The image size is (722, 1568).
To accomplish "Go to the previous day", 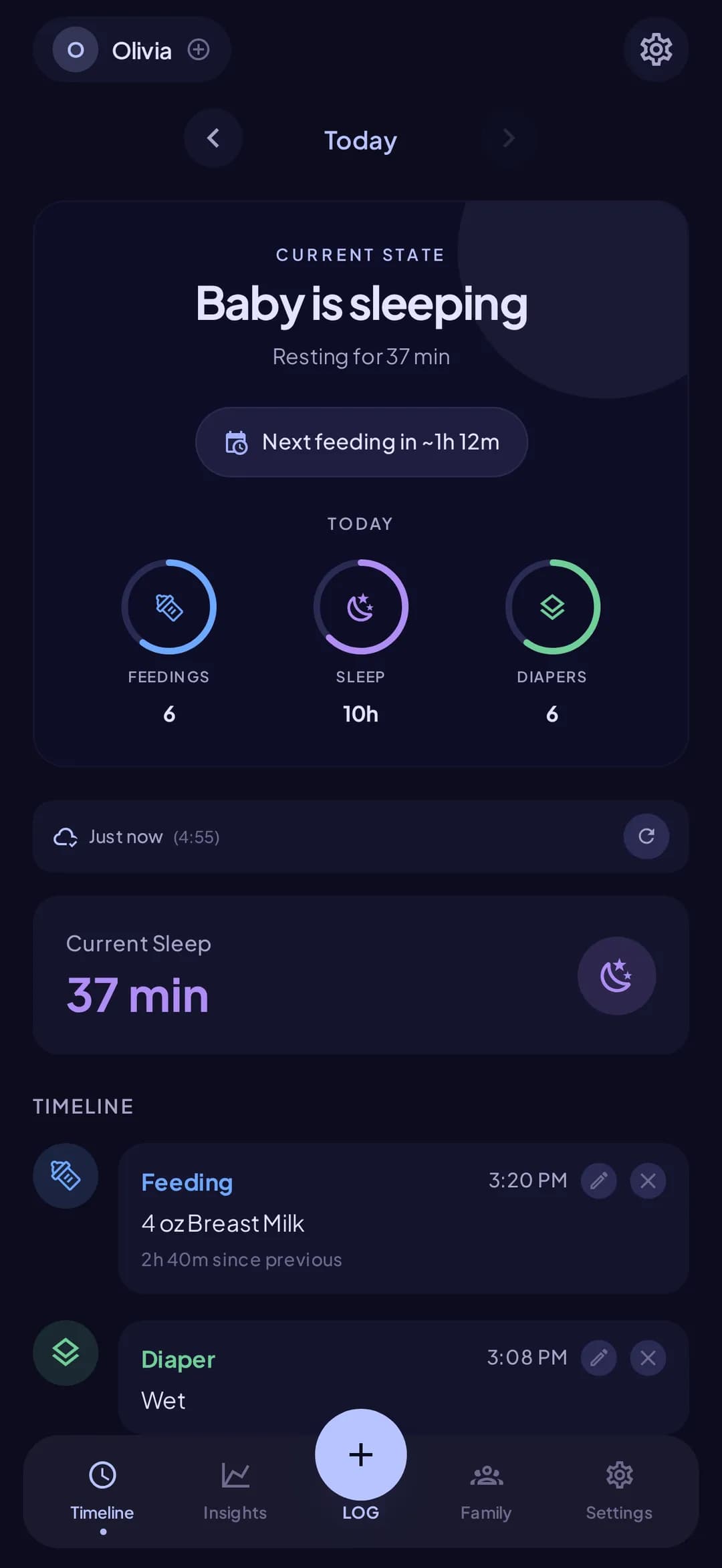I will coord(213,138).
